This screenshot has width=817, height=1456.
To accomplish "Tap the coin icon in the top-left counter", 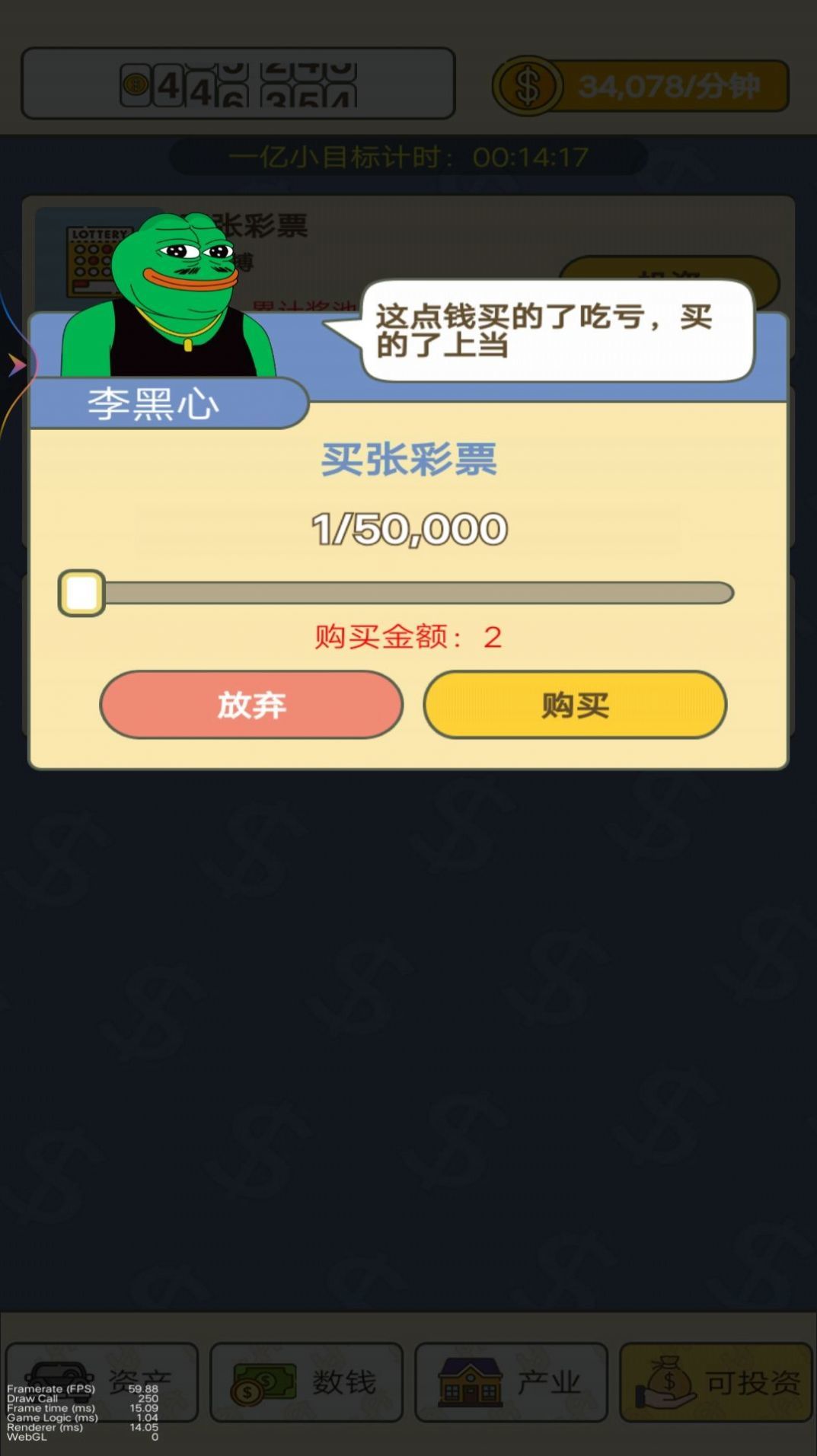I will coord(137,84).
